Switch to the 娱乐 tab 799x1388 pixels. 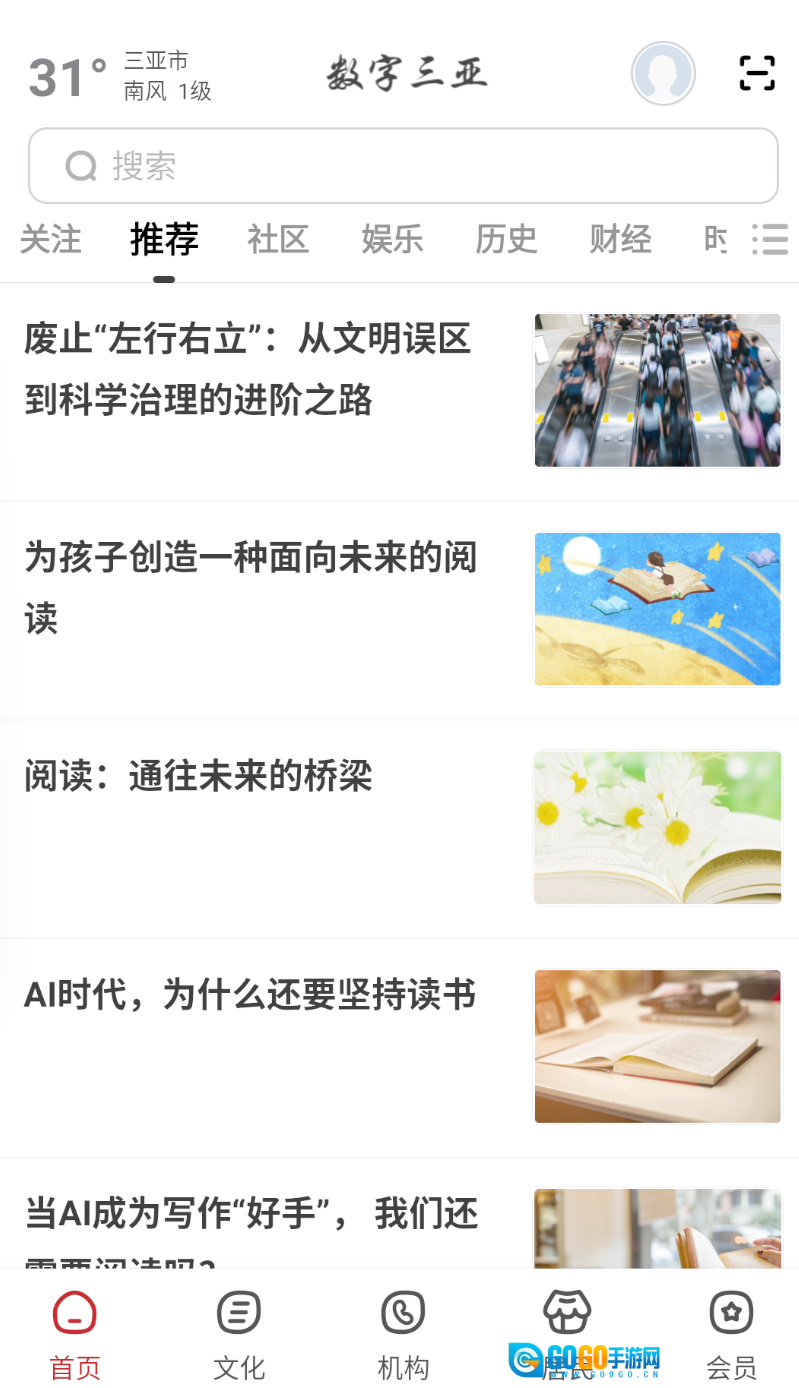coord(392,240)
